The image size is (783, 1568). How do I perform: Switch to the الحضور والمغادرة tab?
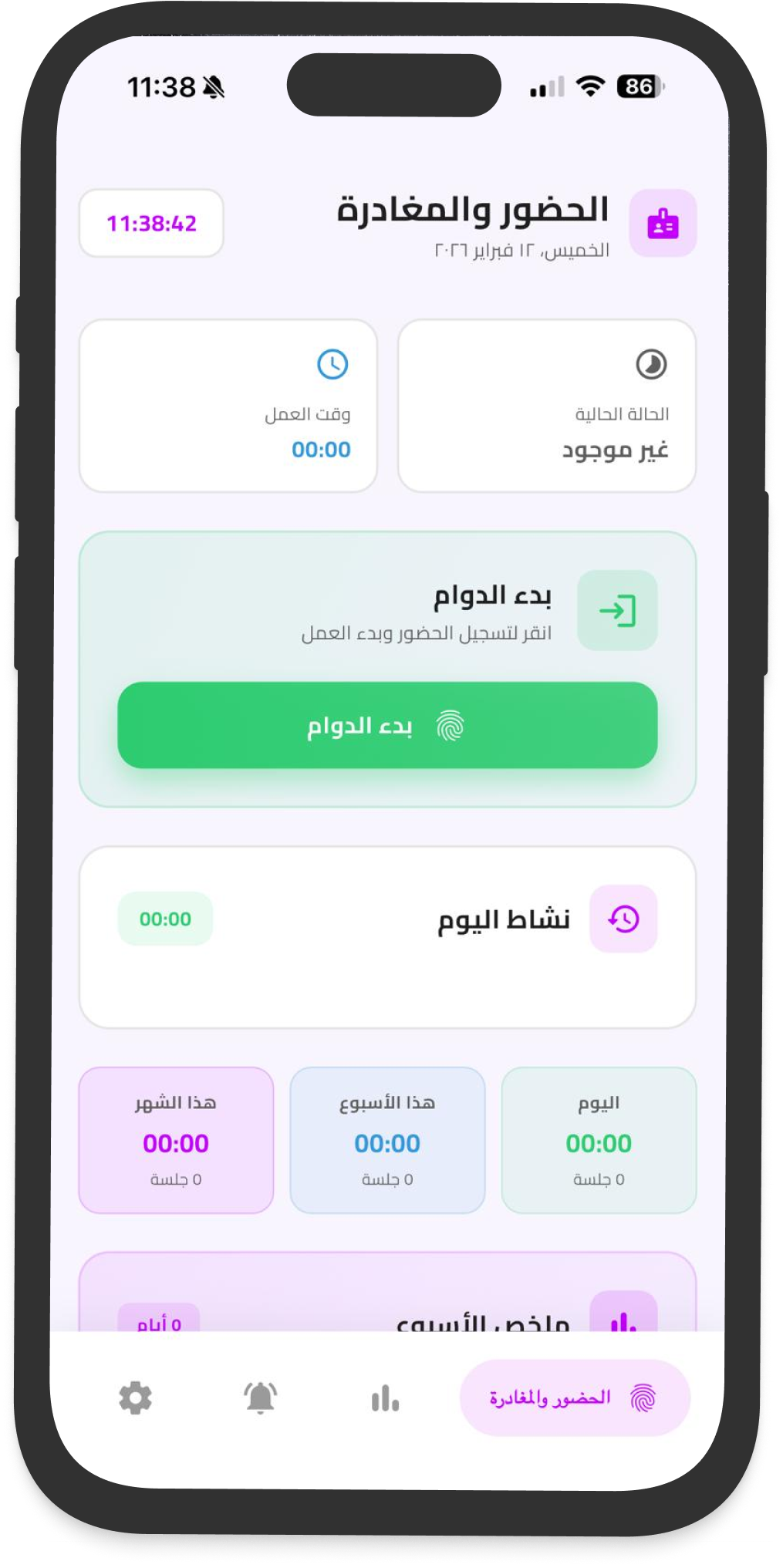coord(574,1398)
